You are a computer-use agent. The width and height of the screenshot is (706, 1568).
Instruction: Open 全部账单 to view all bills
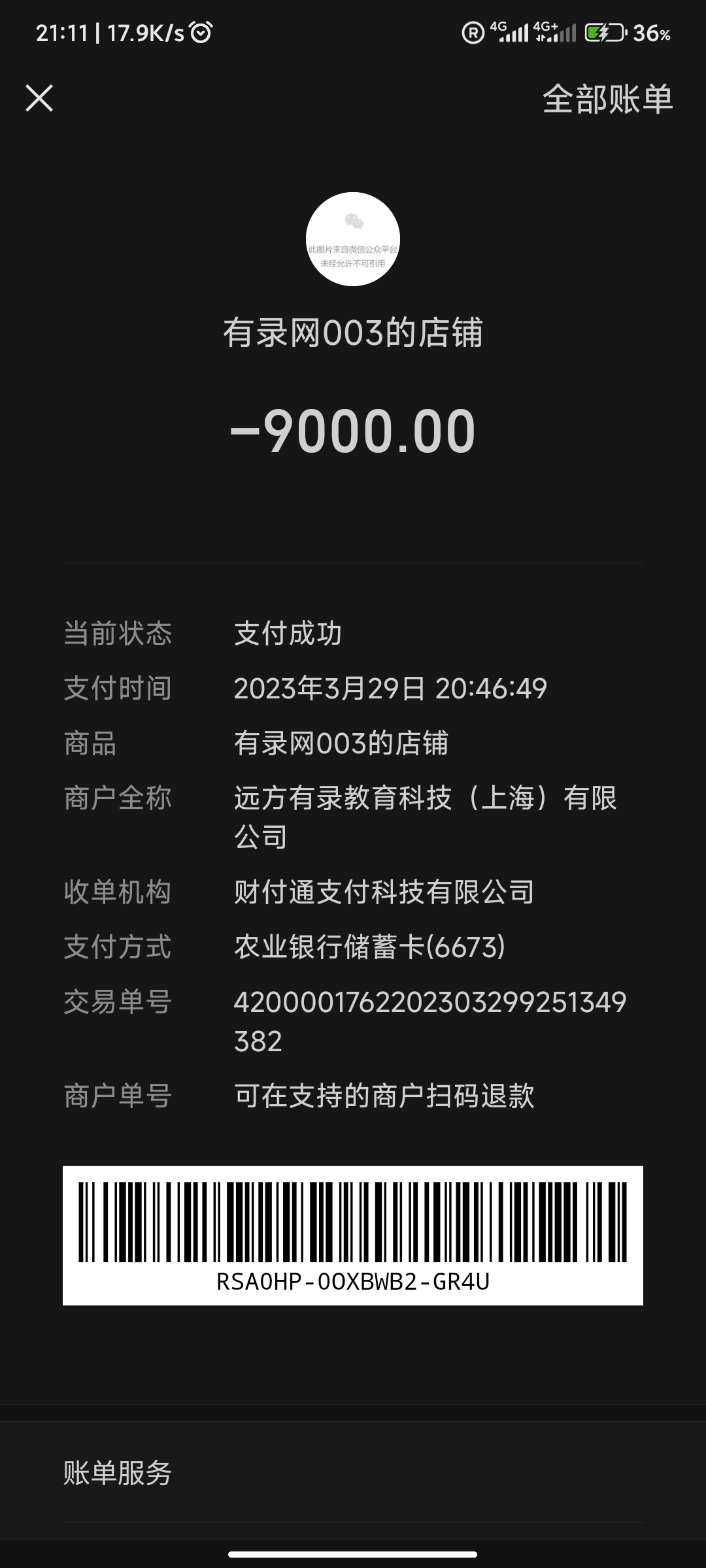(x=607, y=99)
